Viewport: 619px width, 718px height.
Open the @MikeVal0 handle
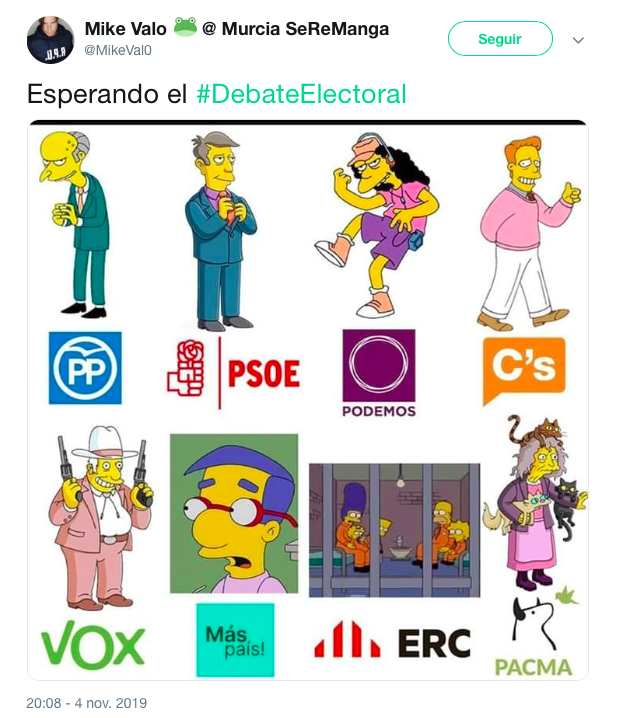[116, 50]
